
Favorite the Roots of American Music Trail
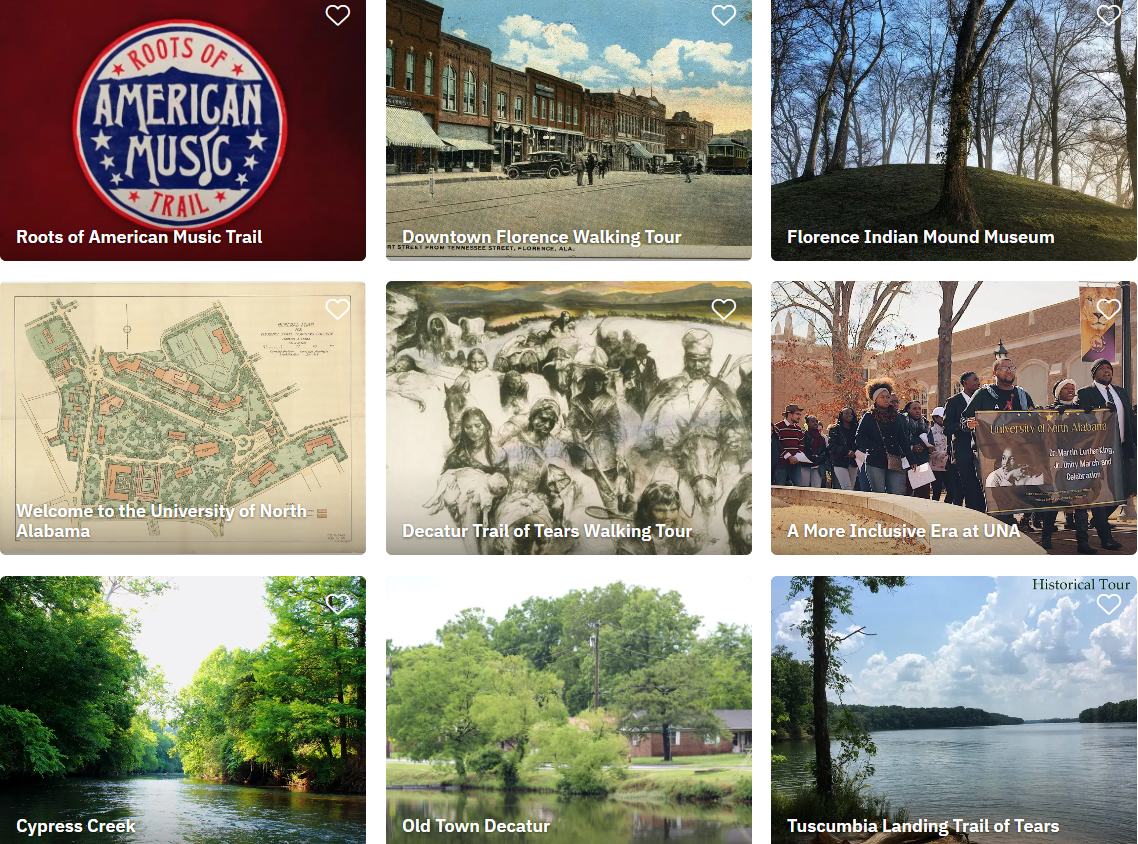pos(338,15)
